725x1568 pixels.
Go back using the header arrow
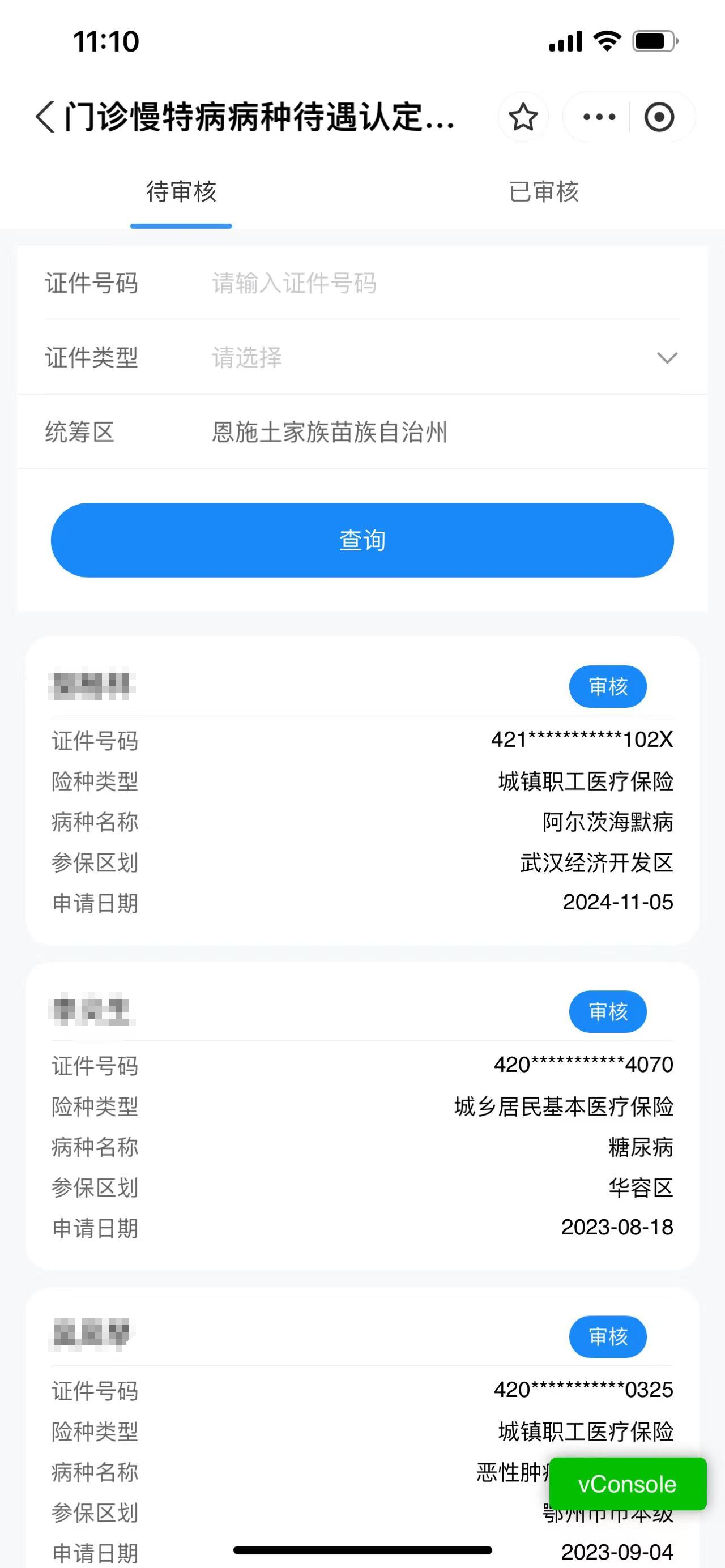46,116
